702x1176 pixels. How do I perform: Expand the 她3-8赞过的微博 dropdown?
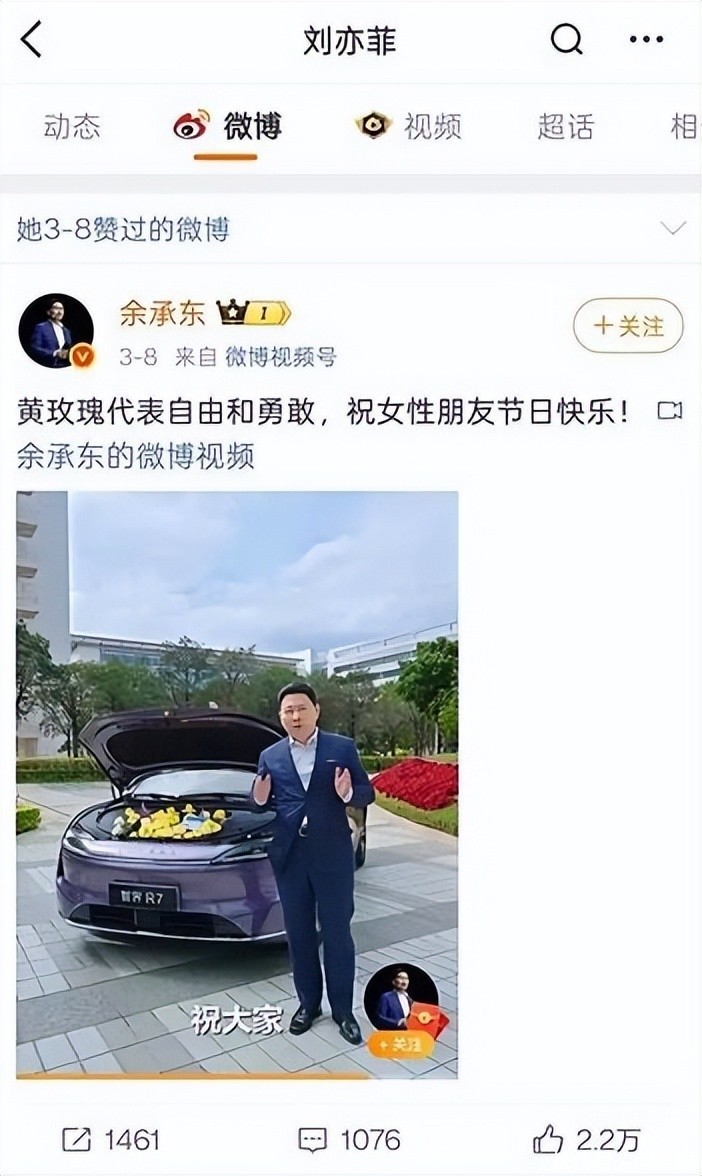coord(673,228)
